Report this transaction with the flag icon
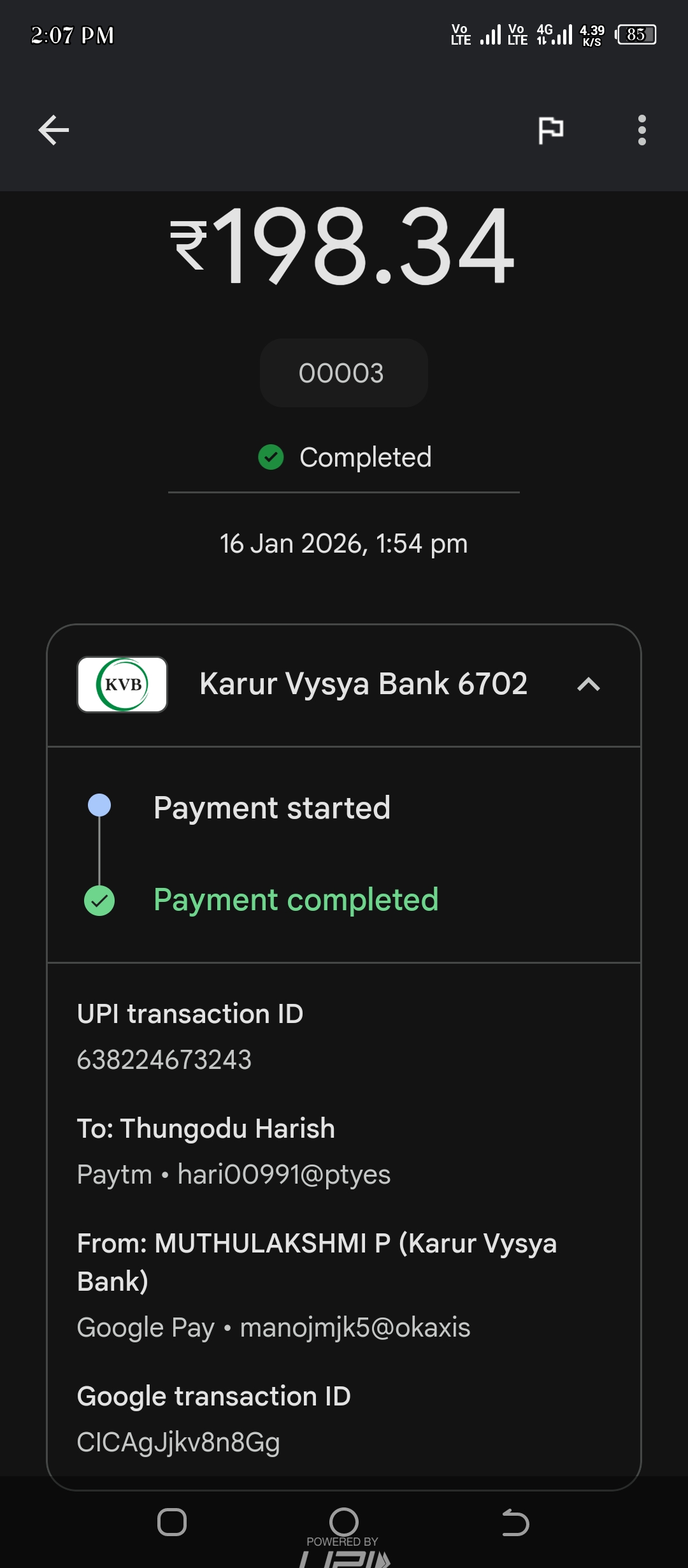 click(x=550, y=130)
